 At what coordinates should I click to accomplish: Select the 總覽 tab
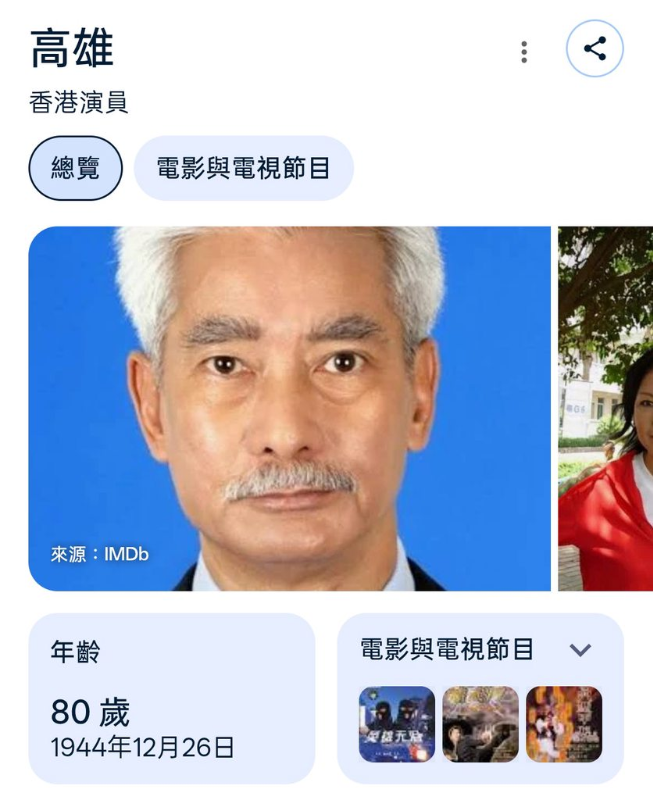click(x=75, y=168)
